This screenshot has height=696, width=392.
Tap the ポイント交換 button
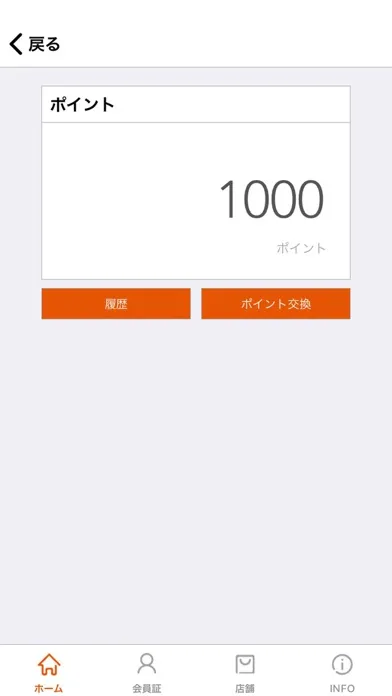[x=276, y=304]
